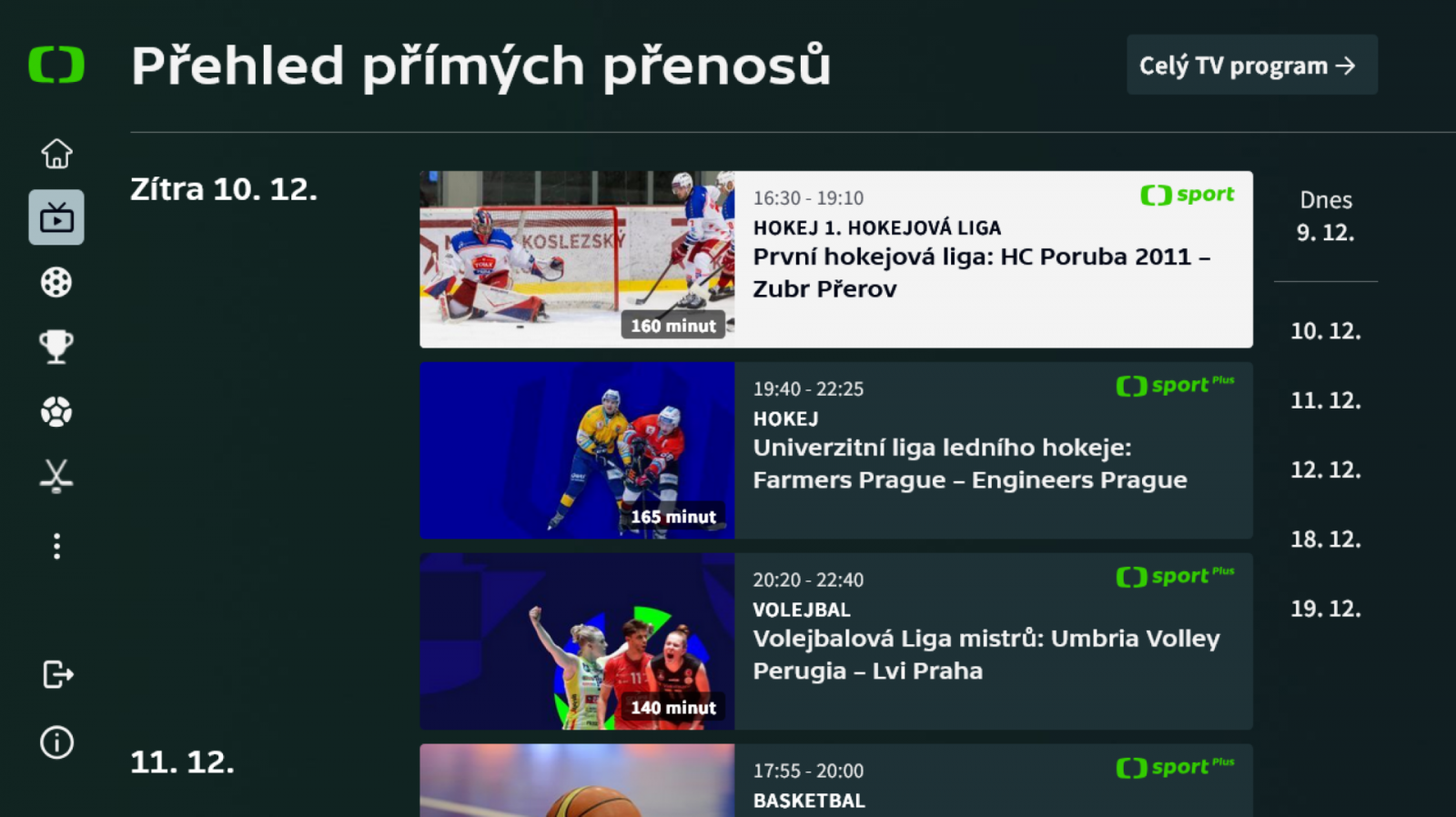Open Umbria Volley Perugia – Lvi Praha broadcast

835,641
